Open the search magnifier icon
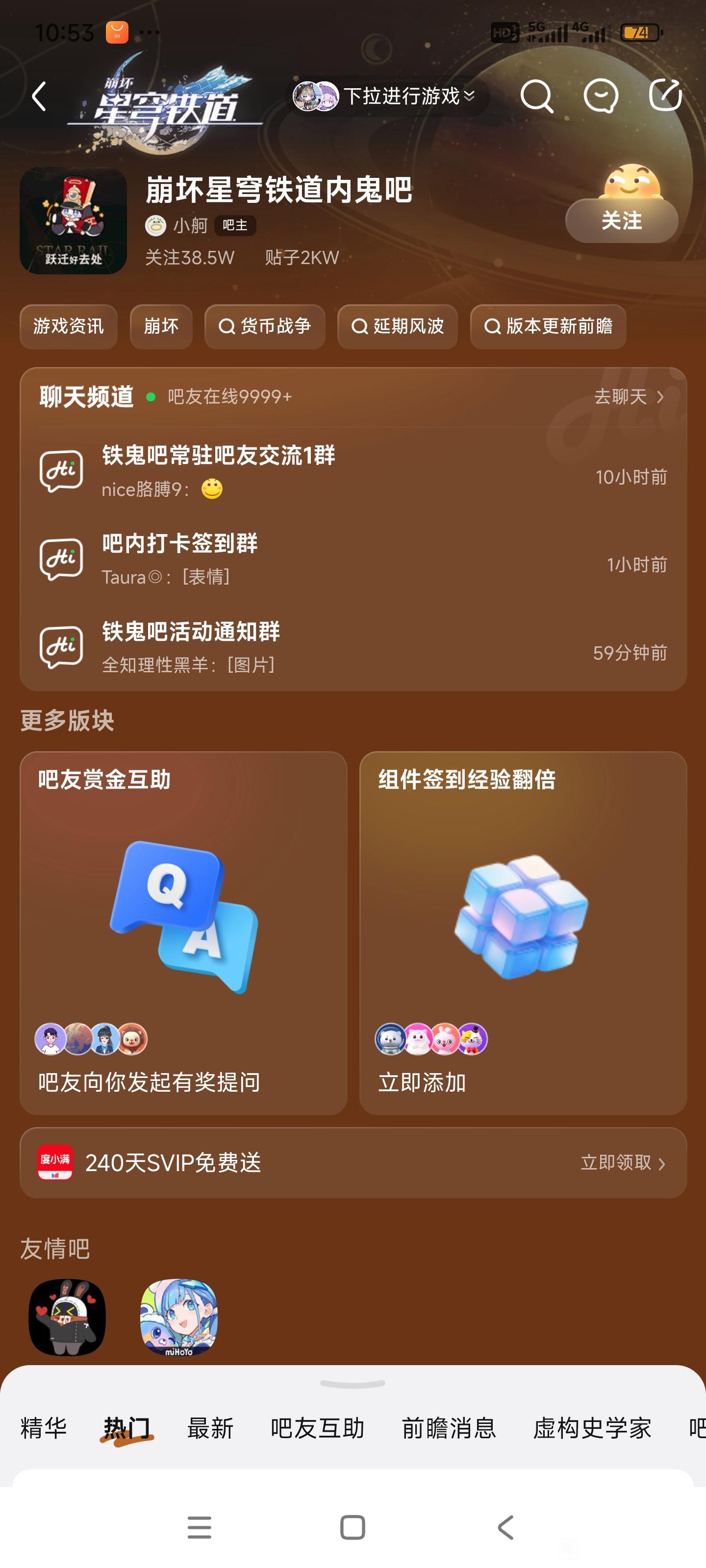This screenshot has width=706, height=1568. pyautogui.click(x=536, y=96)
